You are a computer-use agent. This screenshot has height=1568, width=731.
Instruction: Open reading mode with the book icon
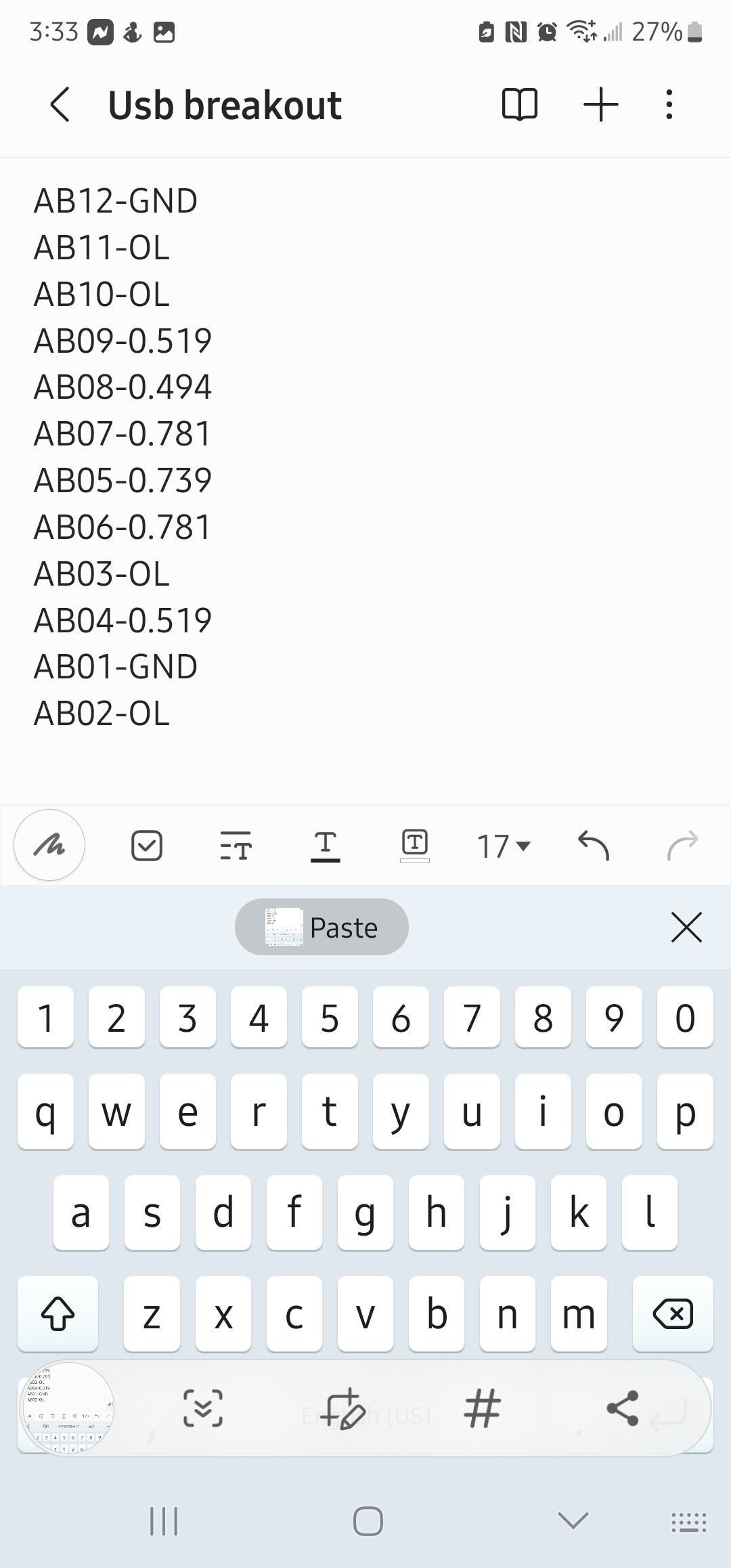pyautogui.click(x=519, y=105)
